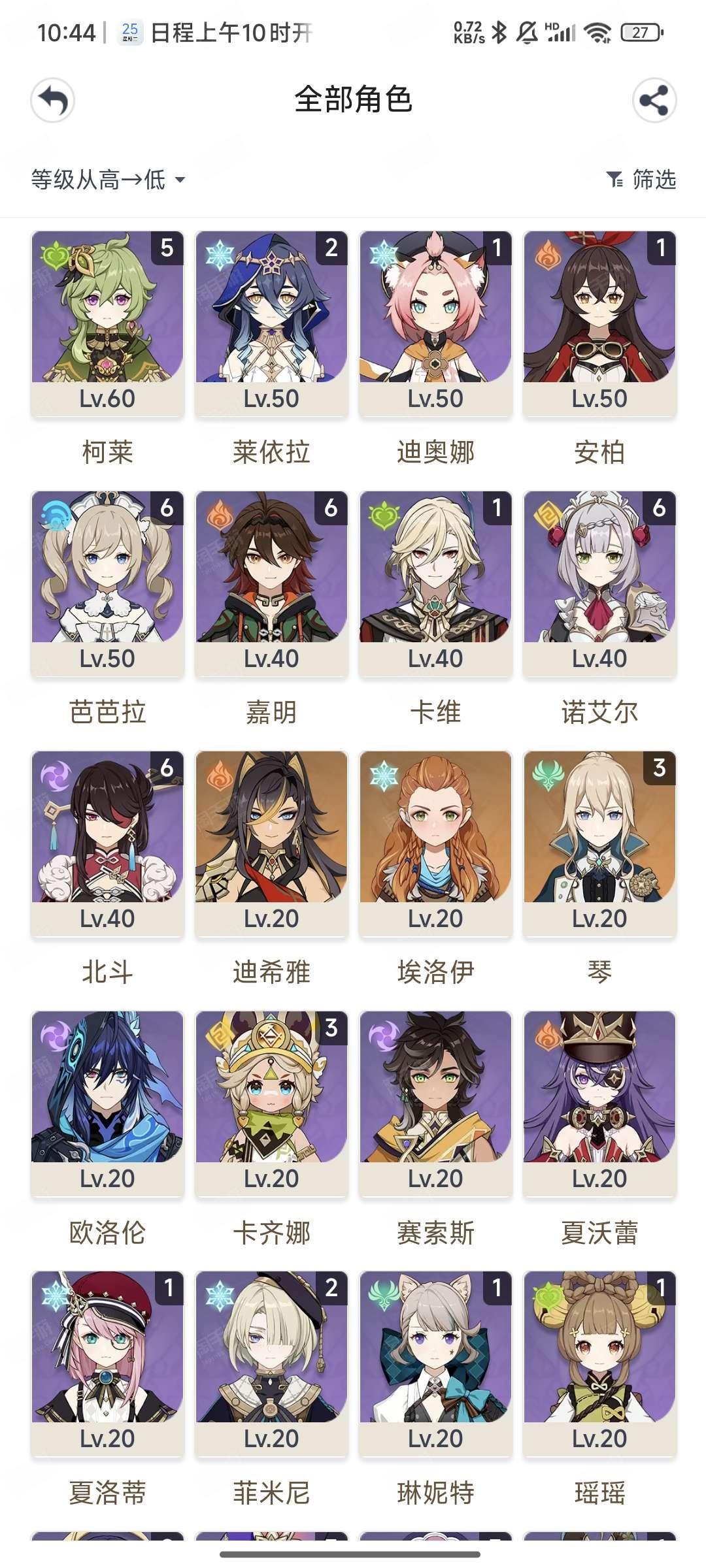Image resolution: width=706 pixels, height=1568 pixels.
Task: Select the 琴 character tile
Action: click(x=599, y=843)
